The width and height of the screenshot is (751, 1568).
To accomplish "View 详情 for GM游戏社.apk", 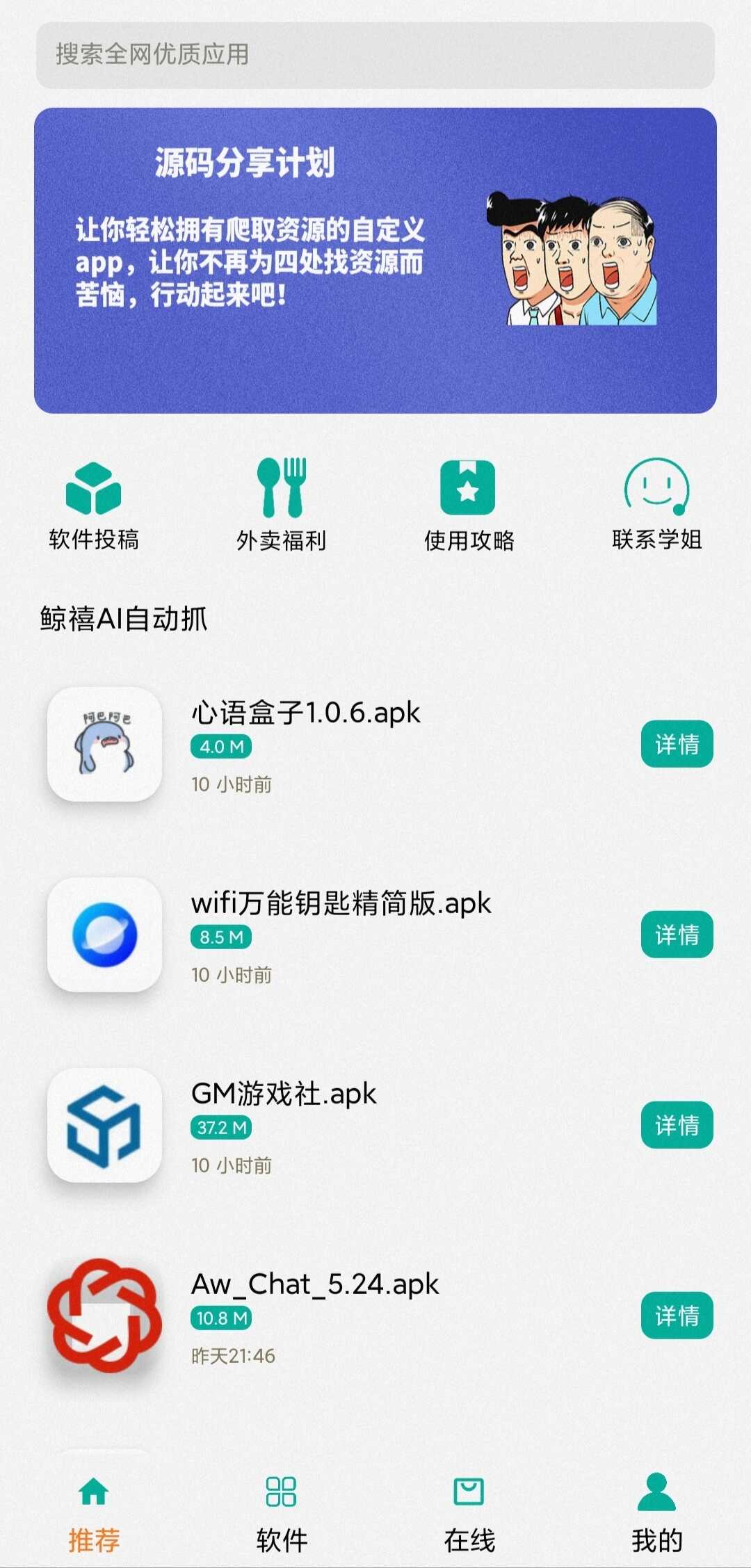I will click(677, 1125).
